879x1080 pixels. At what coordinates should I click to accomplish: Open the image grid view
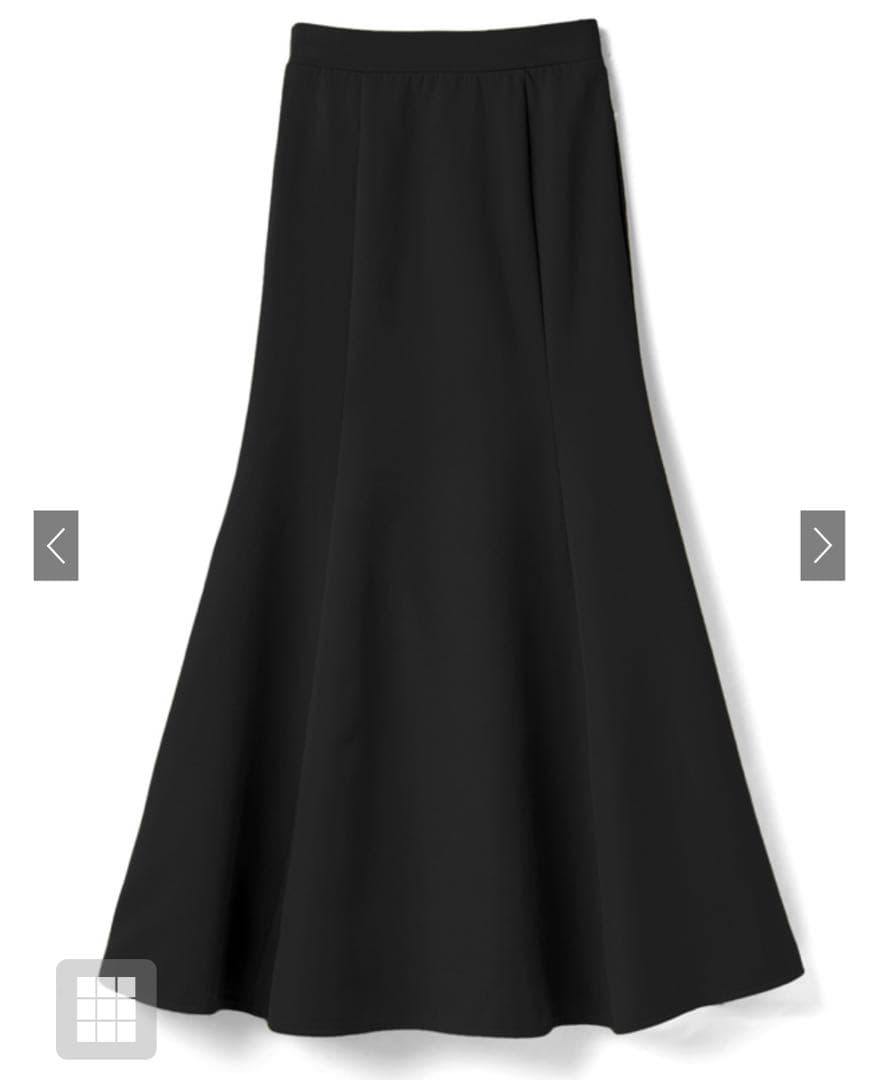(x=106, y=1008)
